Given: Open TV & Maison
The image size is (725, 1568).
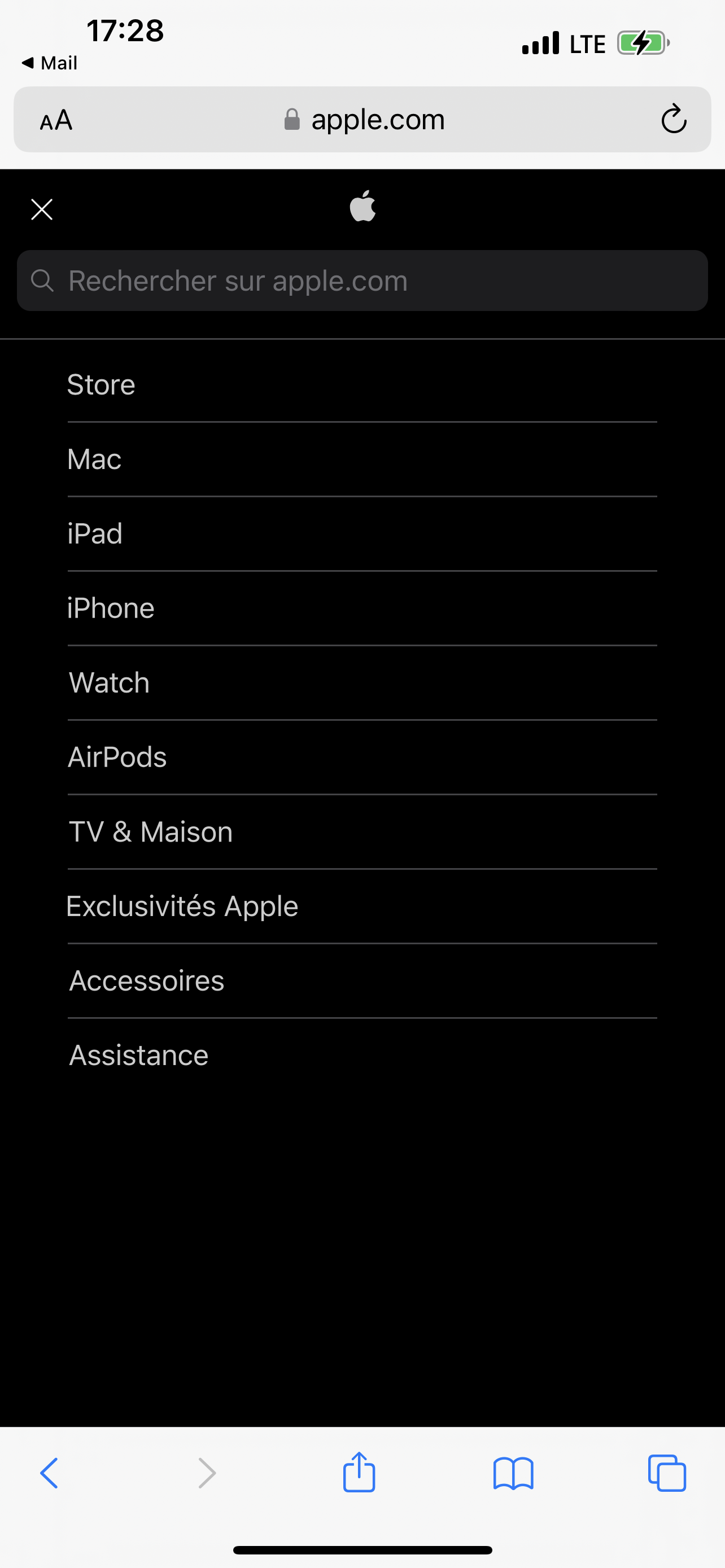Looking at the screenshot, I should 151,832.
